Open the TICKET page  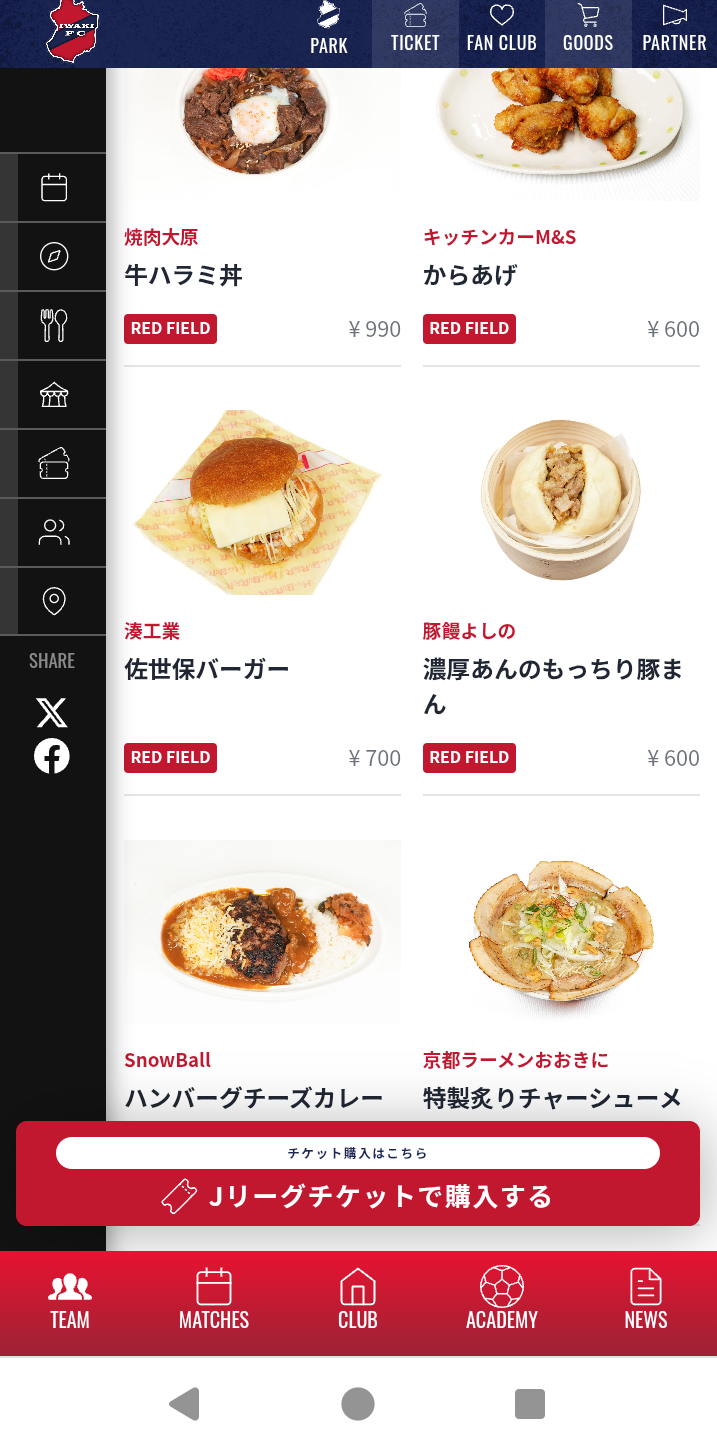click(x=415, y=32)
